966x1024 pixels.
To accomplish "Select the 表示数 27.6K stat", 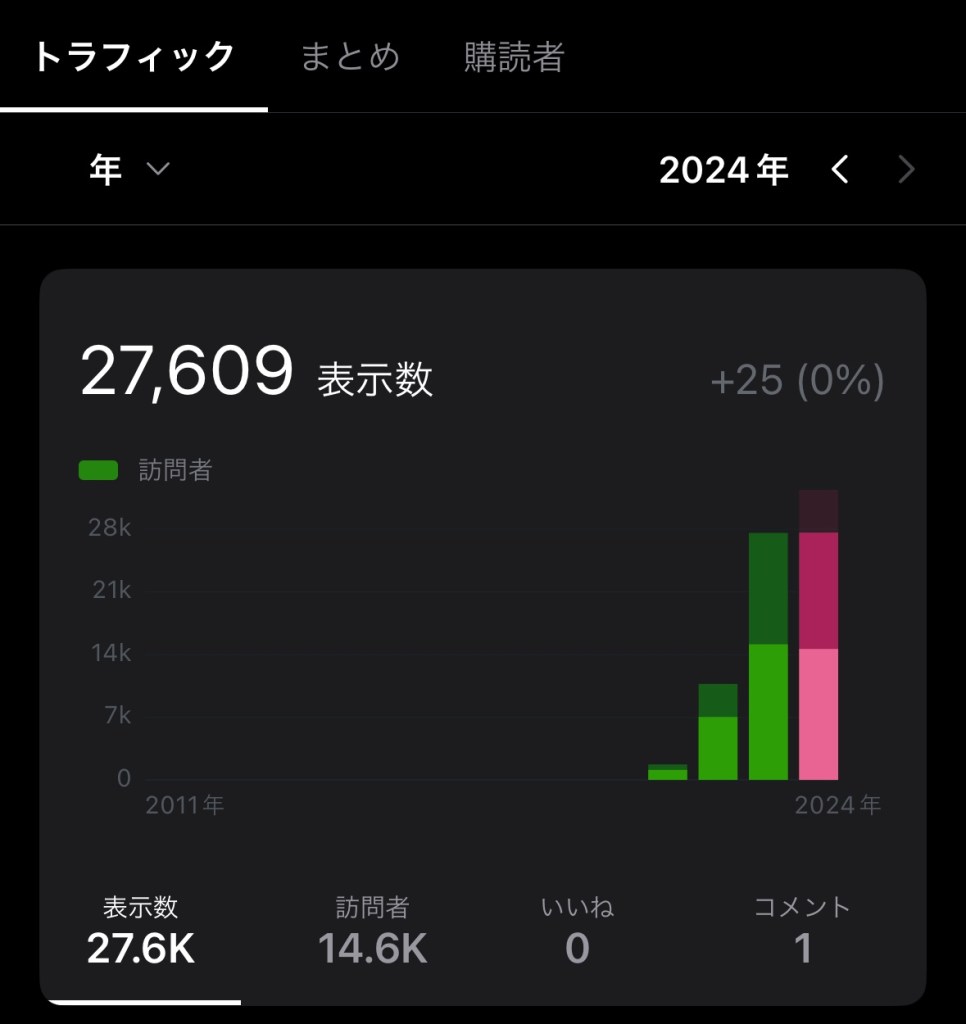I will [141, 932].
